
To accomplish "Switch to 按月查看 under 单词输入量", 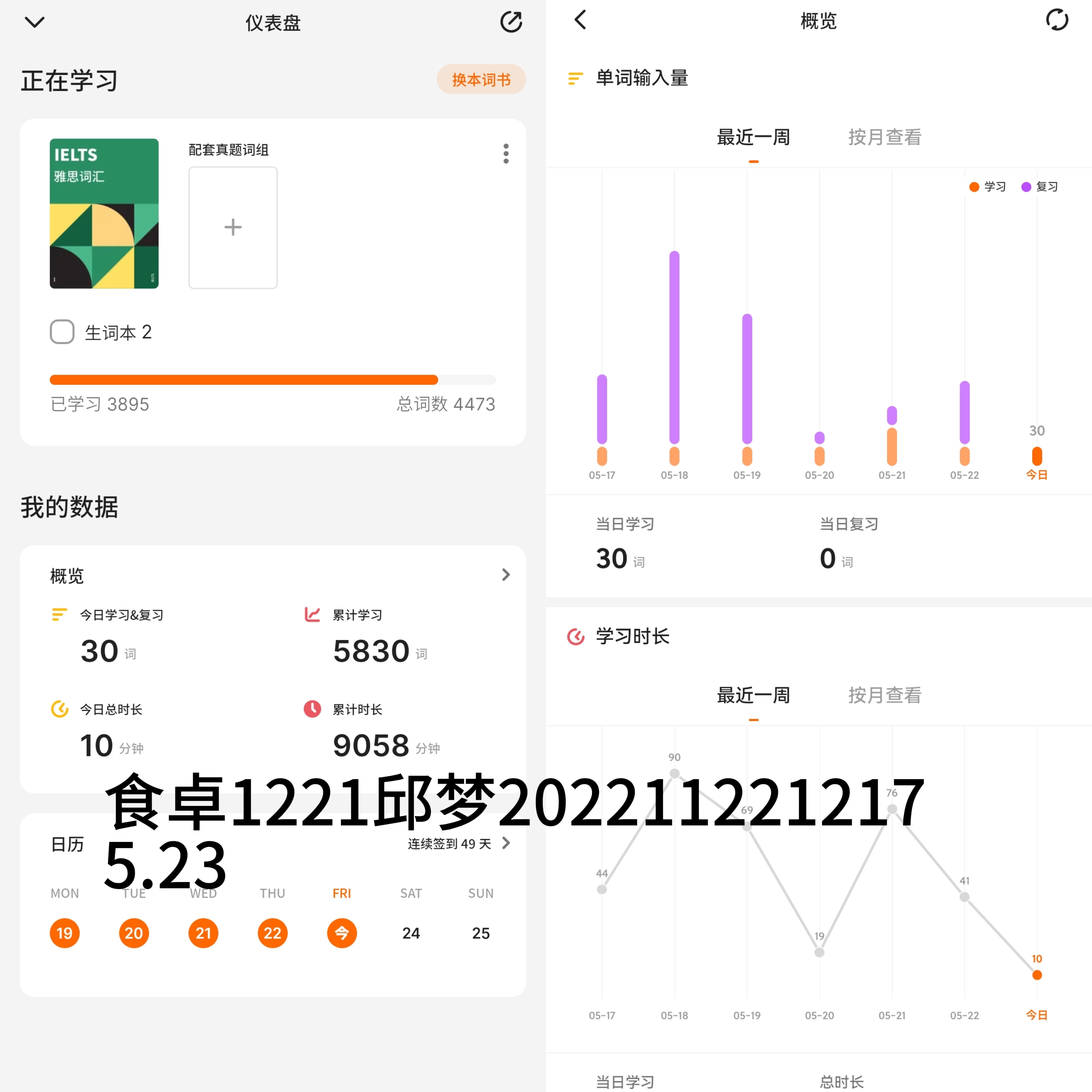I will click(x=885, y=137).
